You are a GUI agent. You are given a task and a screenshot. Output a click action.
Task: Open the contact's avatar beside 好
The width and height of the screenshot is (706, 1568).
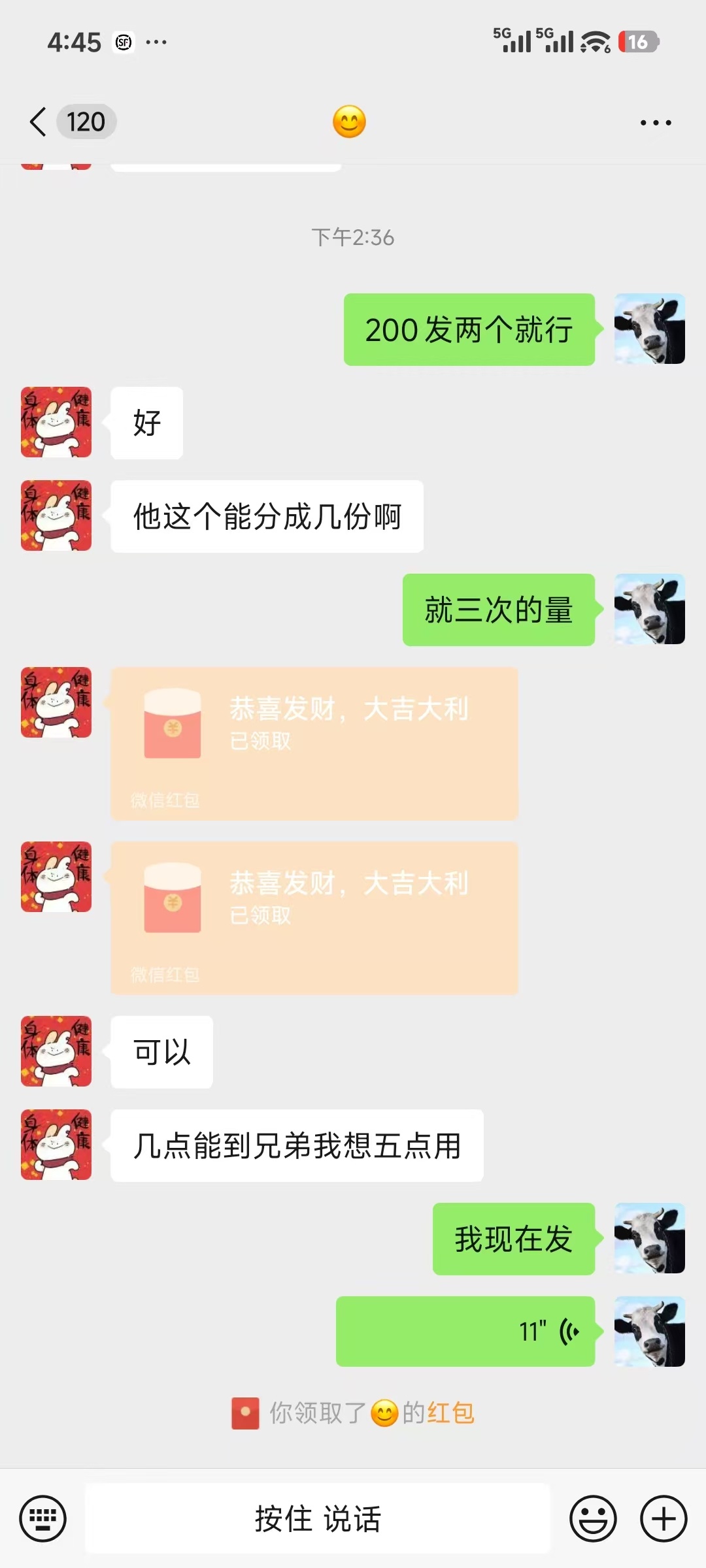tap(56, 422)
